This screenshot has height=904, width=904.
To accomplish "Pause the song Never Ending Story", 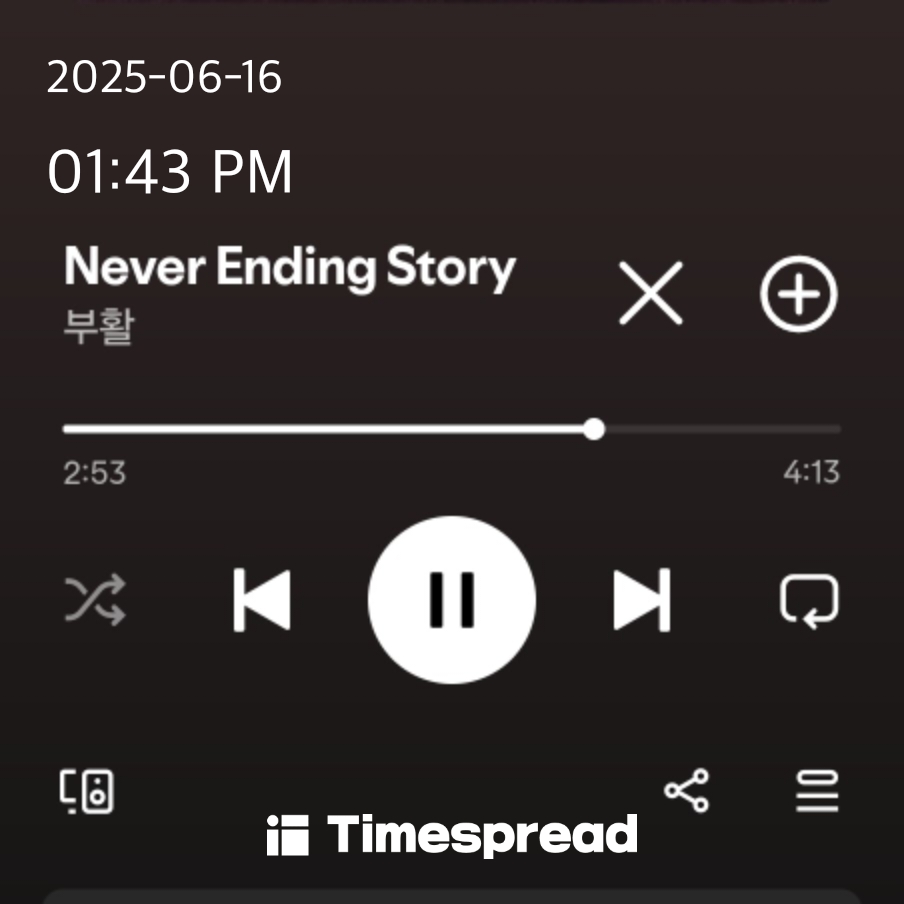I will 451,600.
